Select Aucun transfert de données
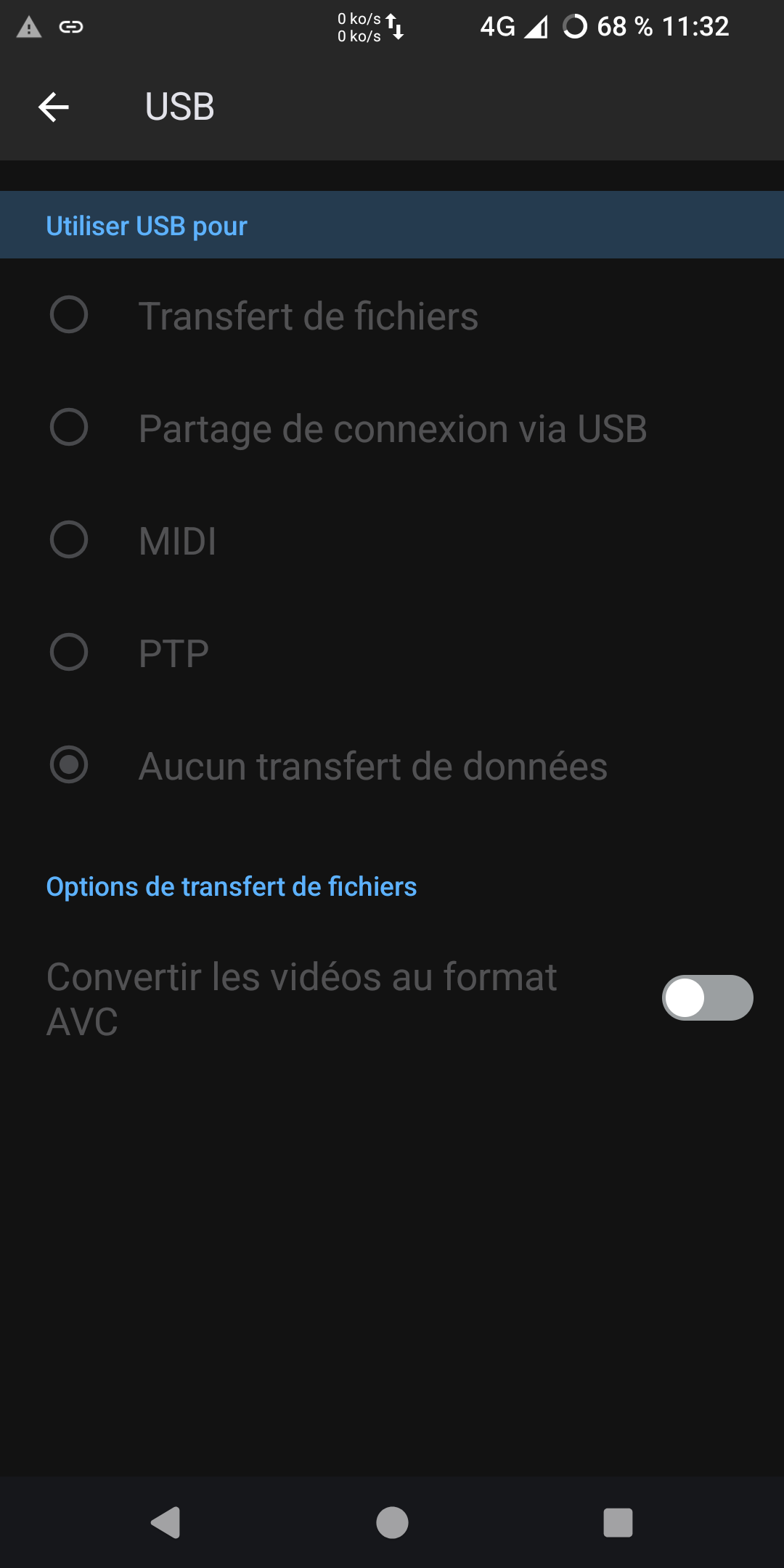This screenshot has height=1568, width=784. [x=392, y=765]
